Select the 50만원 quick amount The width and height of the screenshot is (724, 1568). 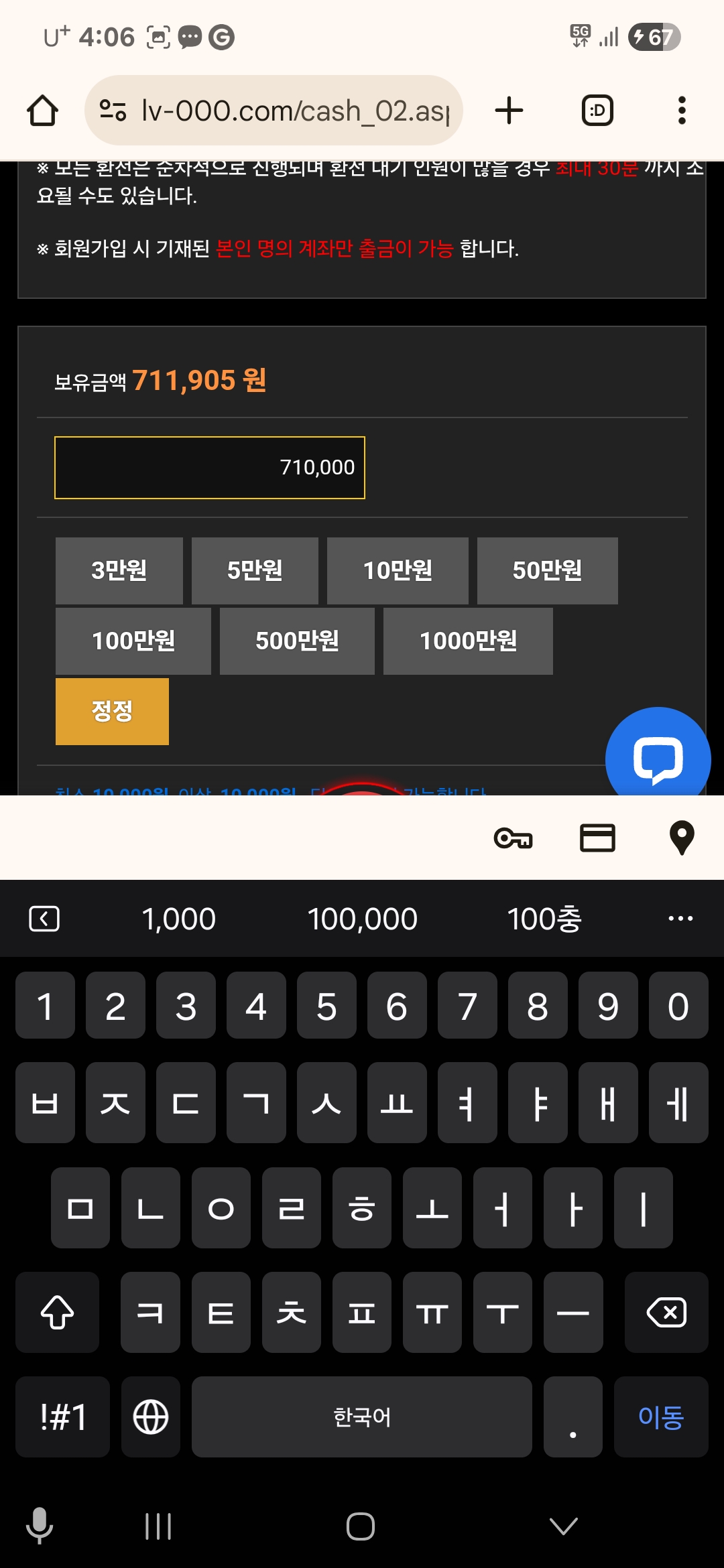[547, 570]
